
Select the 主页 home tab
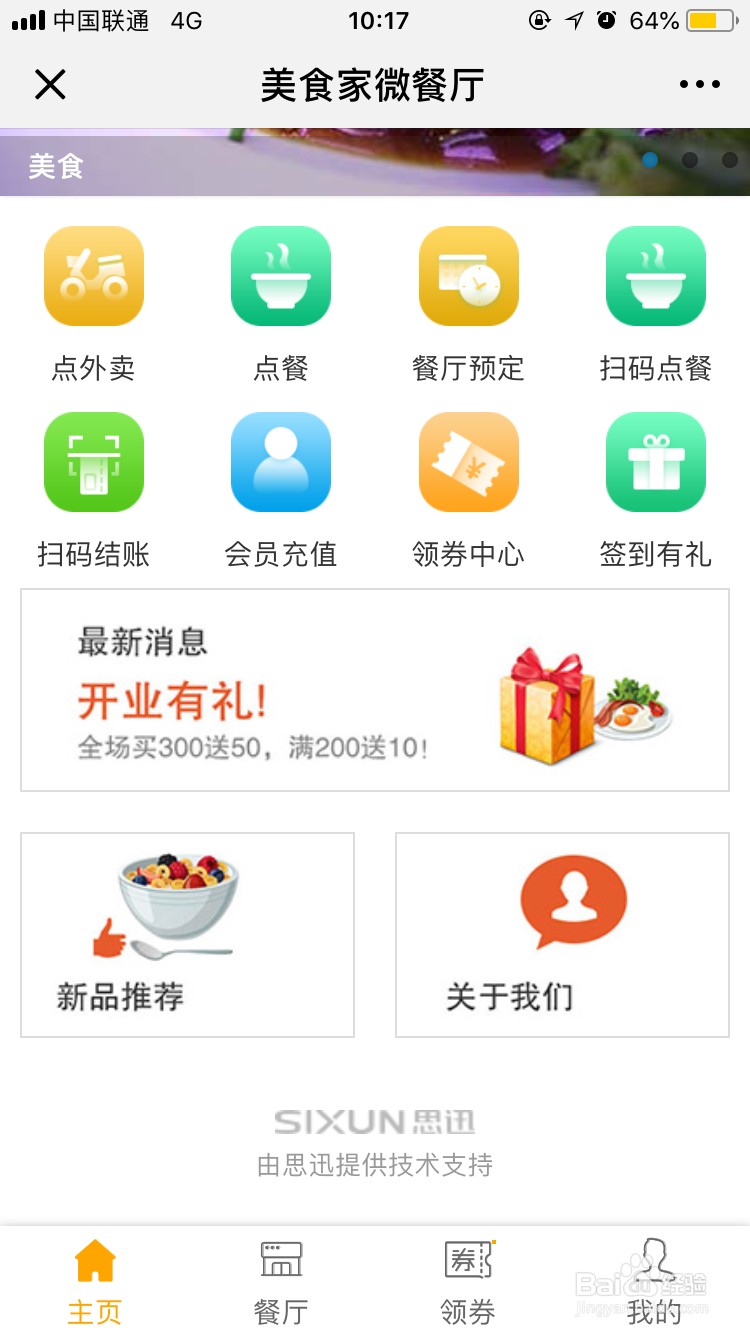[93, 1280]
